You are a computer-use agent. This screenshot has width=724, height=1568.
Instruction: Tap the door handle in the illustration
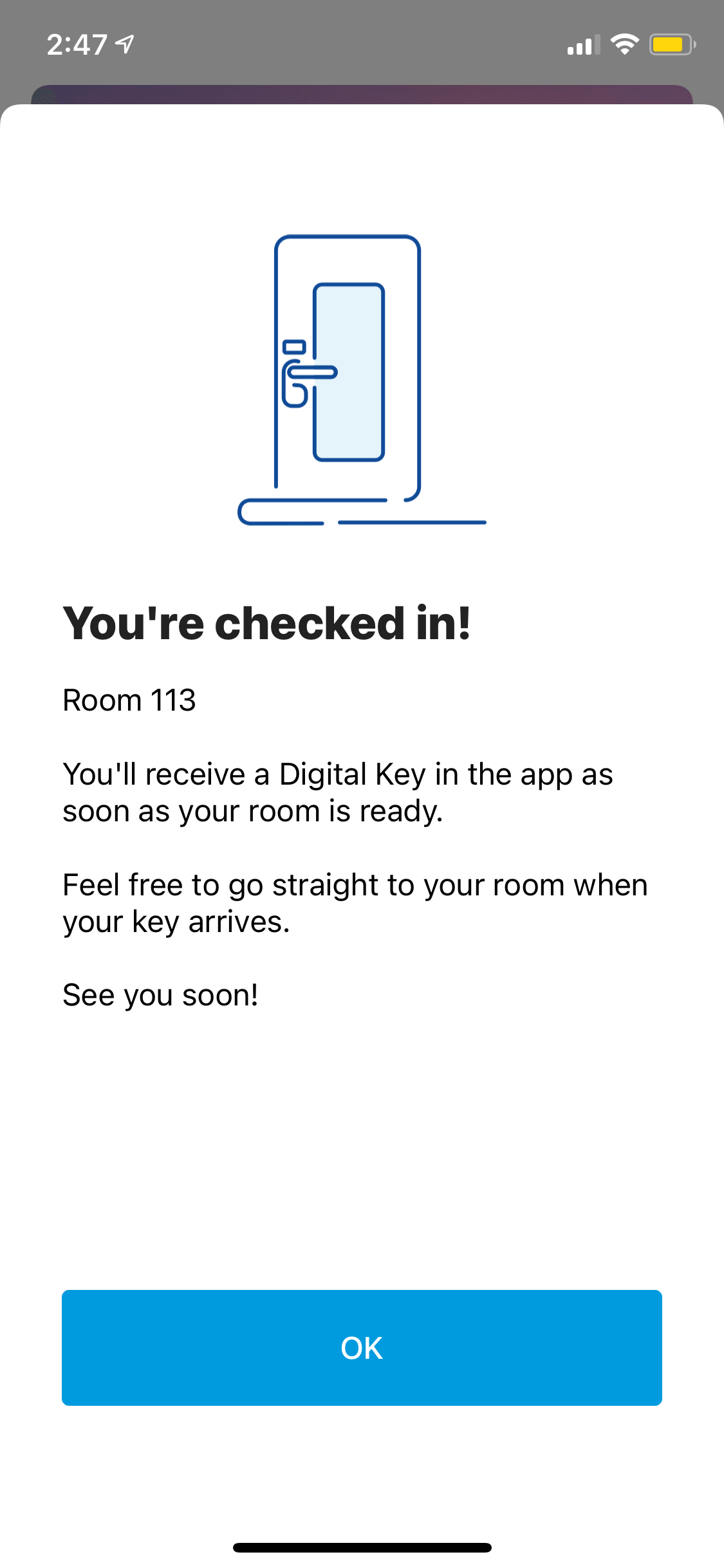(x=312, y=373)
